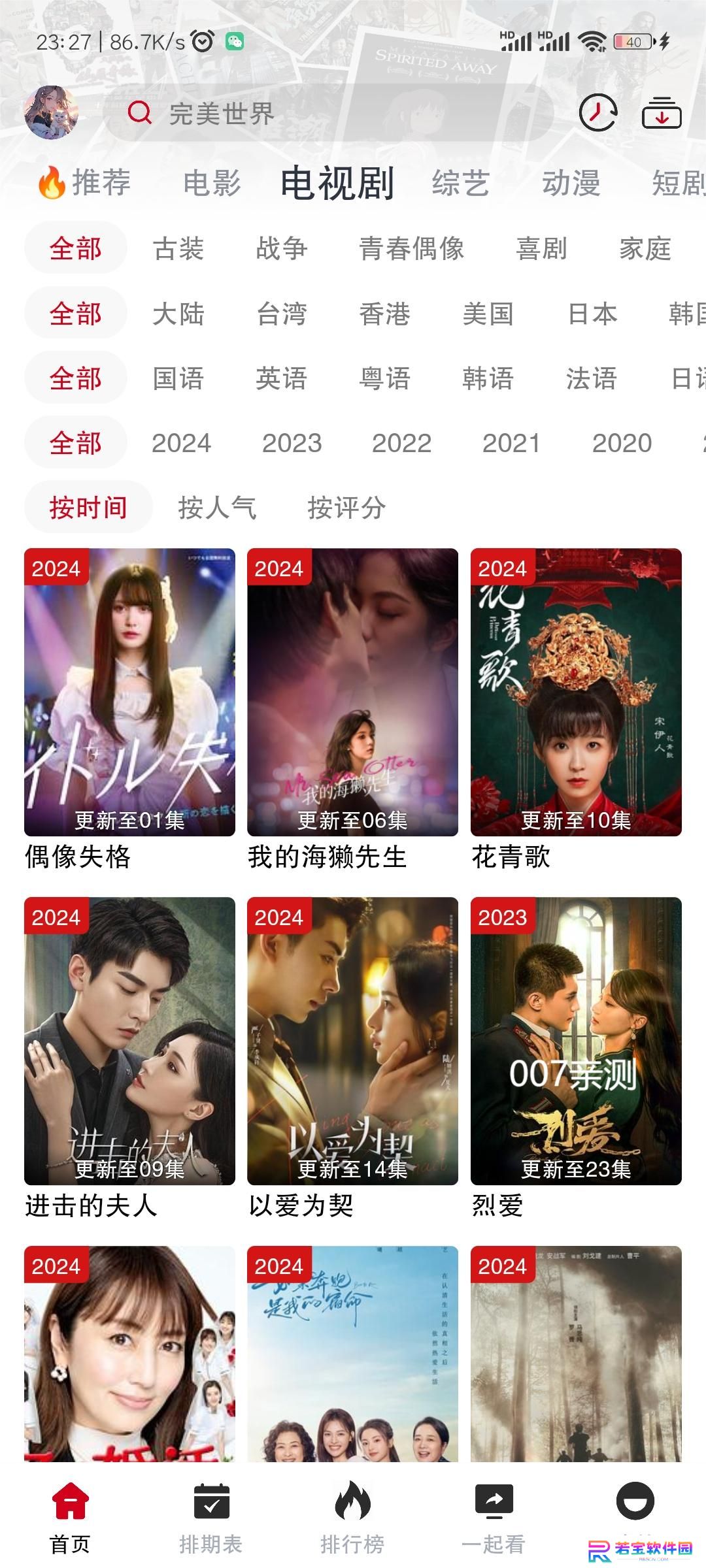Open the drama 花青歌
Viewport: 706px width, 1568px height.
[576, 709]
